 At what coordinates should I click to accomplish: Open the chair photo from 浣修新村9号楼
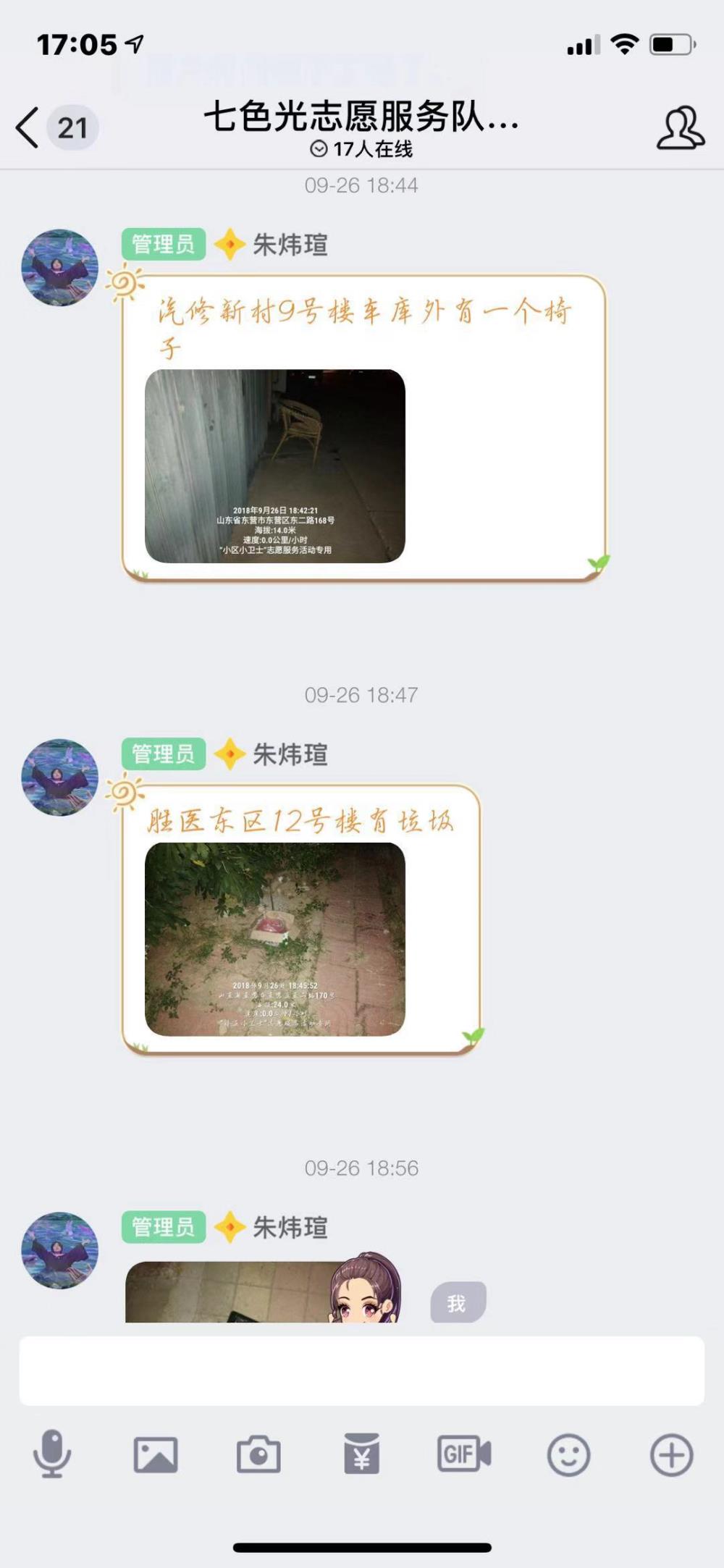click(275, 466)
